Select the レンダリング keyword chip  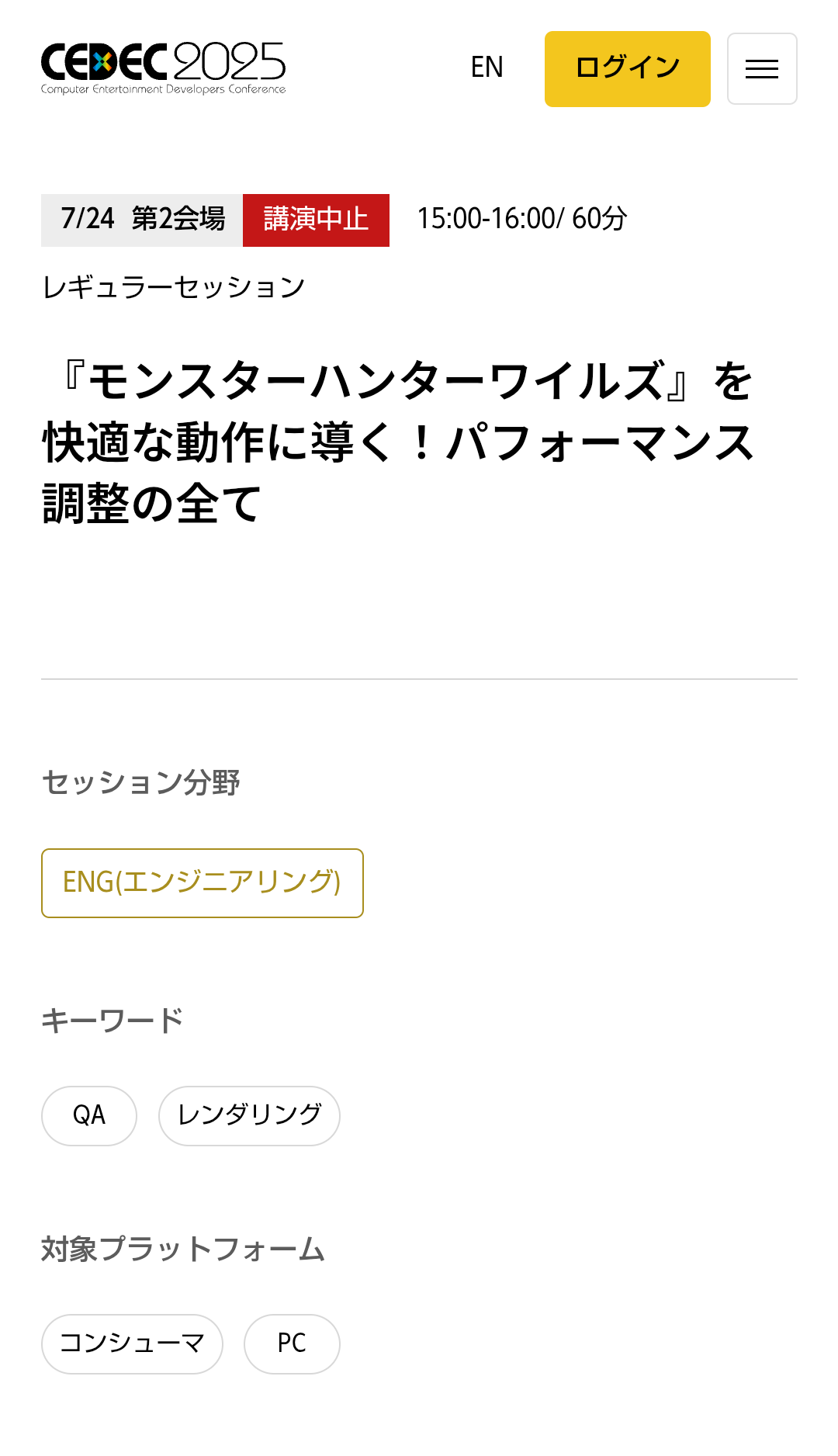coord(249,1115)
